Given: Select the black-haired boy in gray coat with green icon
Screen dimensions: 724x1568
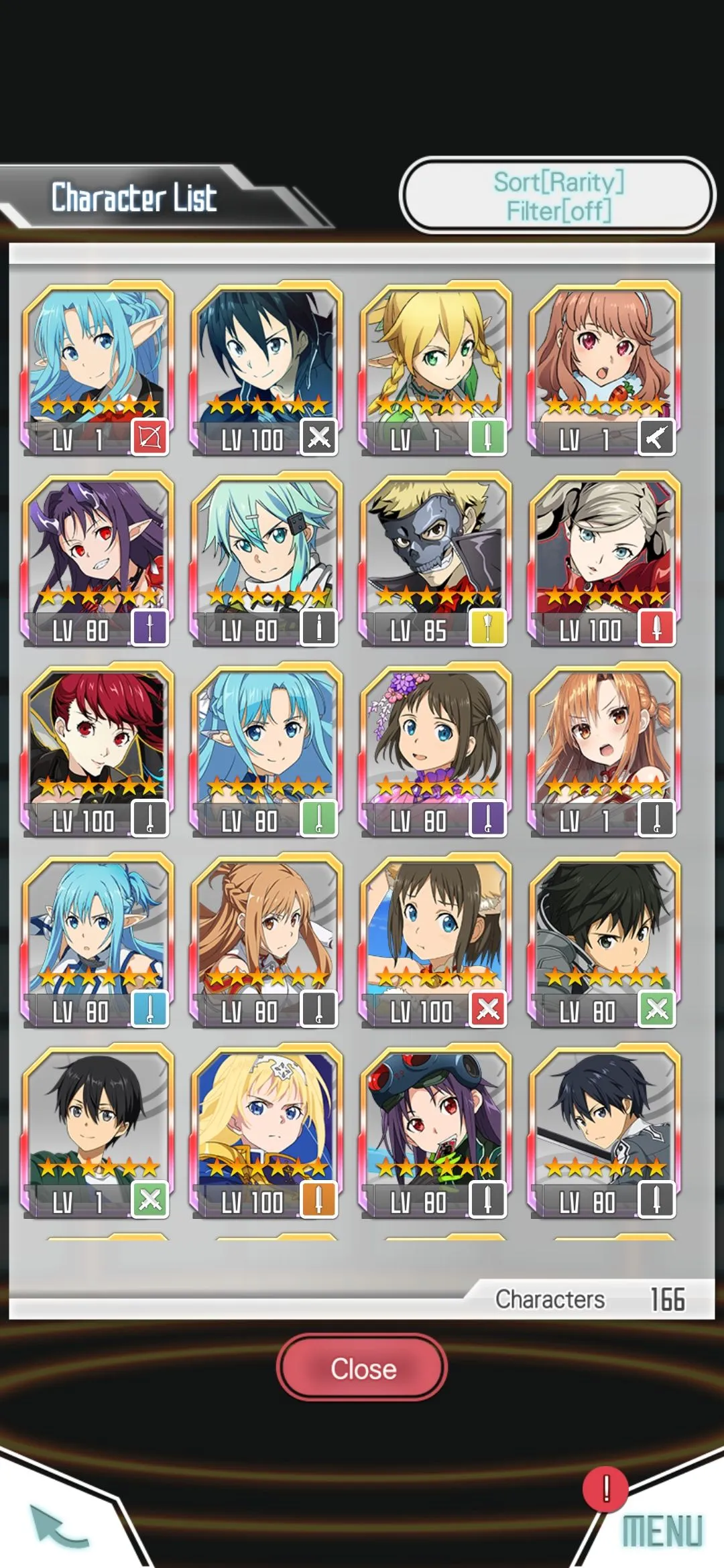Looking at the screenshot, I should (605, 941).
